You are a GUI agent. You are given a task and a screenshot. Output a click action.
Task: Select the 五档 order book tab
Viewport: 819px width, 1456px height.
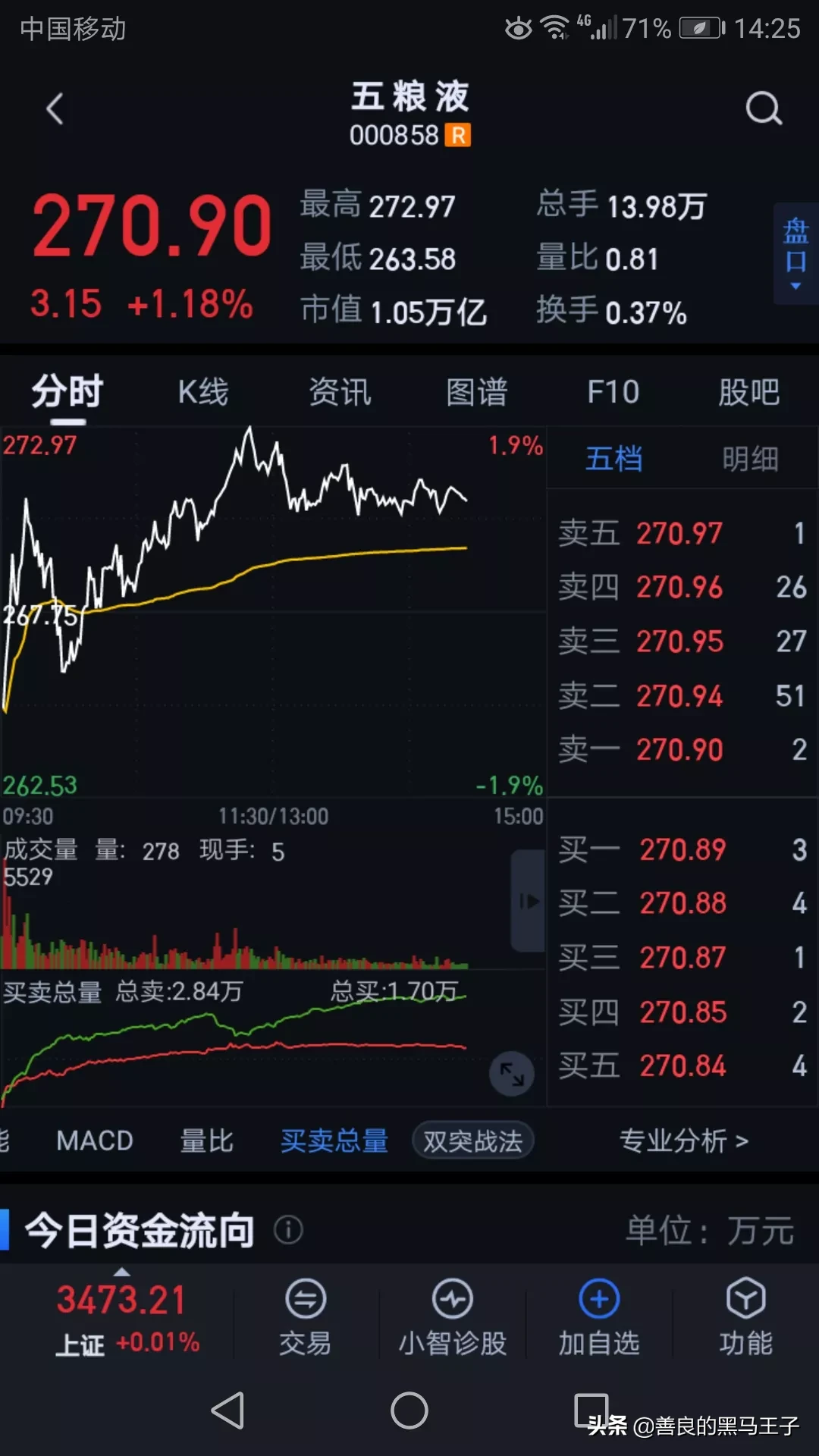[614, 459]
